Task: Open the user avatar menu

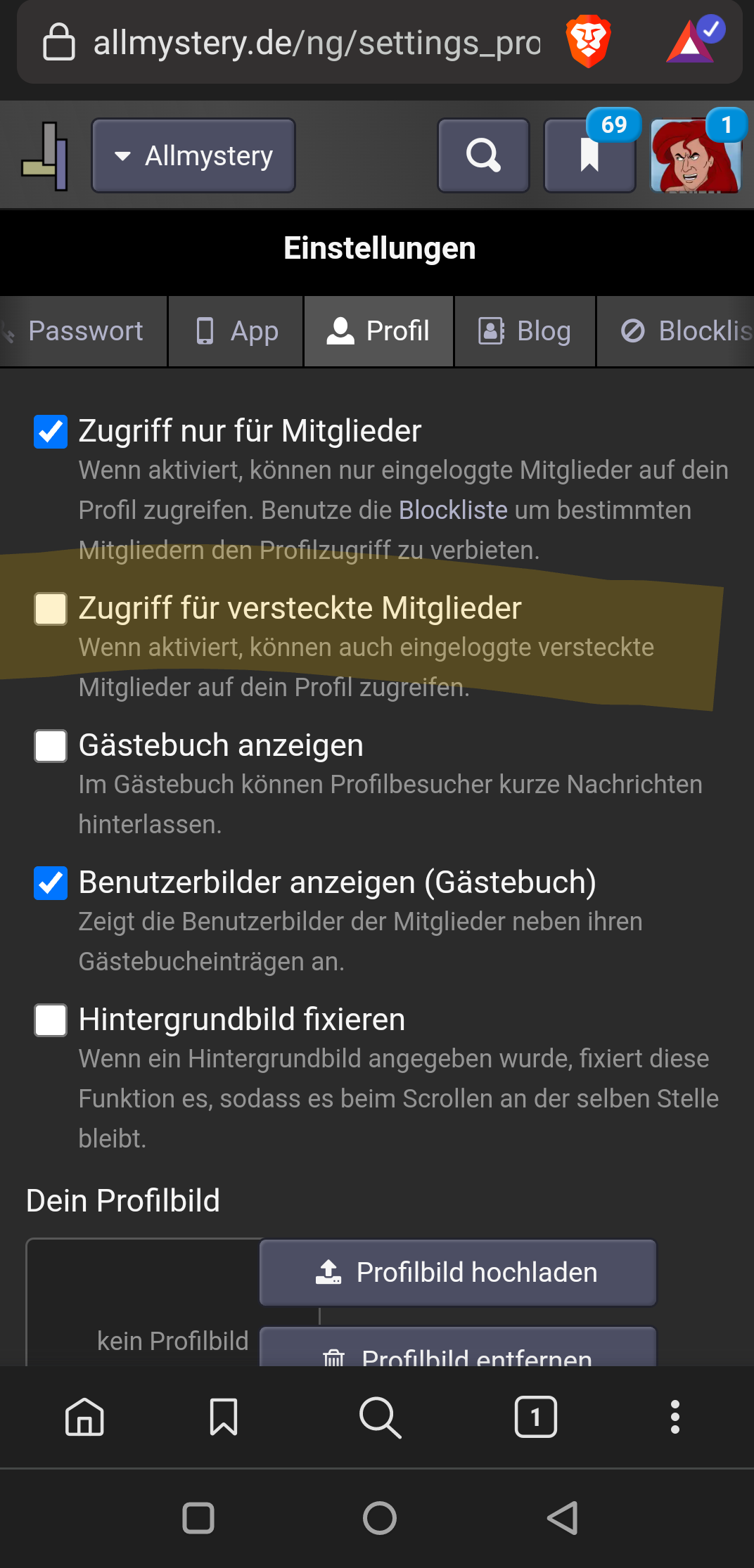Action: (x=696, y=155)
